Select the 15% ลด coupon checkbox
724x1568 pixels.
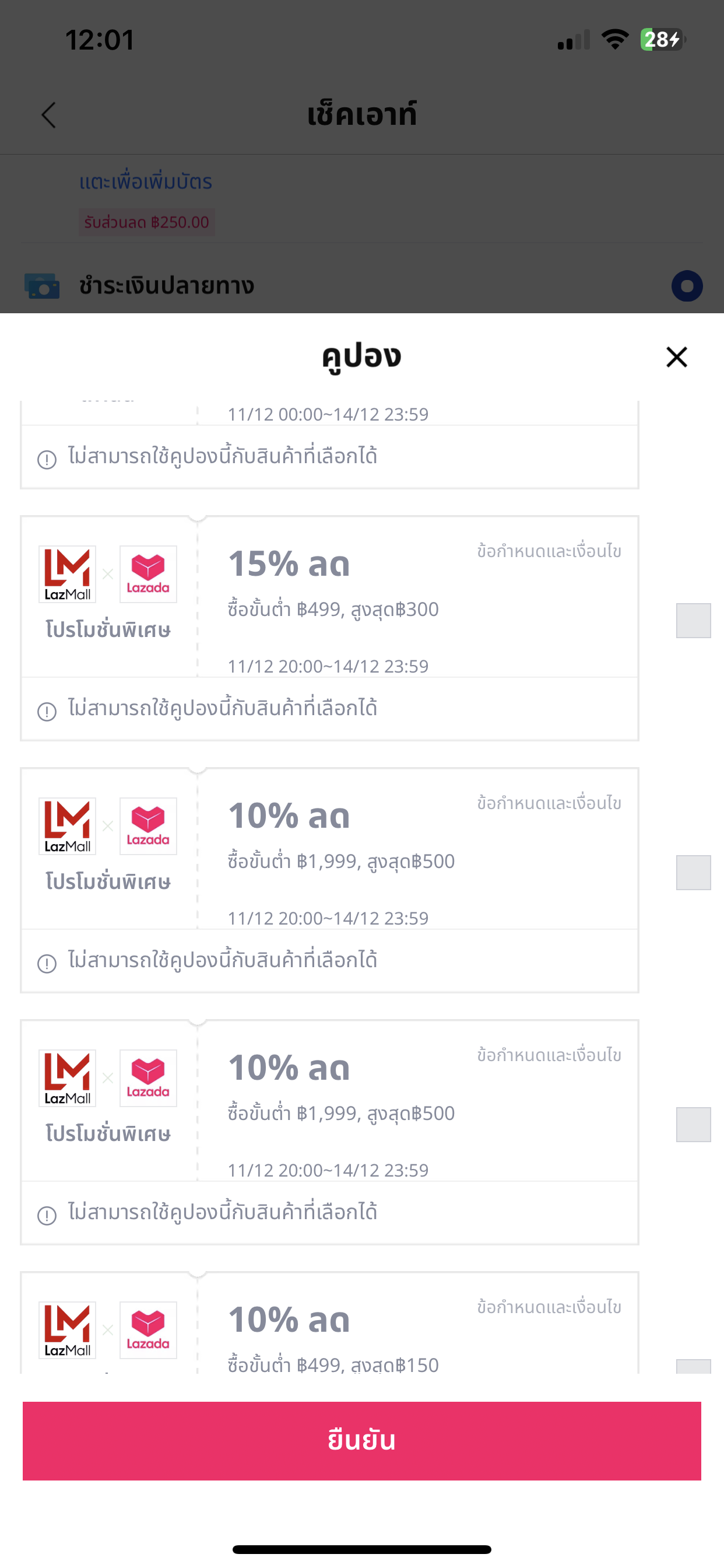(693, 620)
